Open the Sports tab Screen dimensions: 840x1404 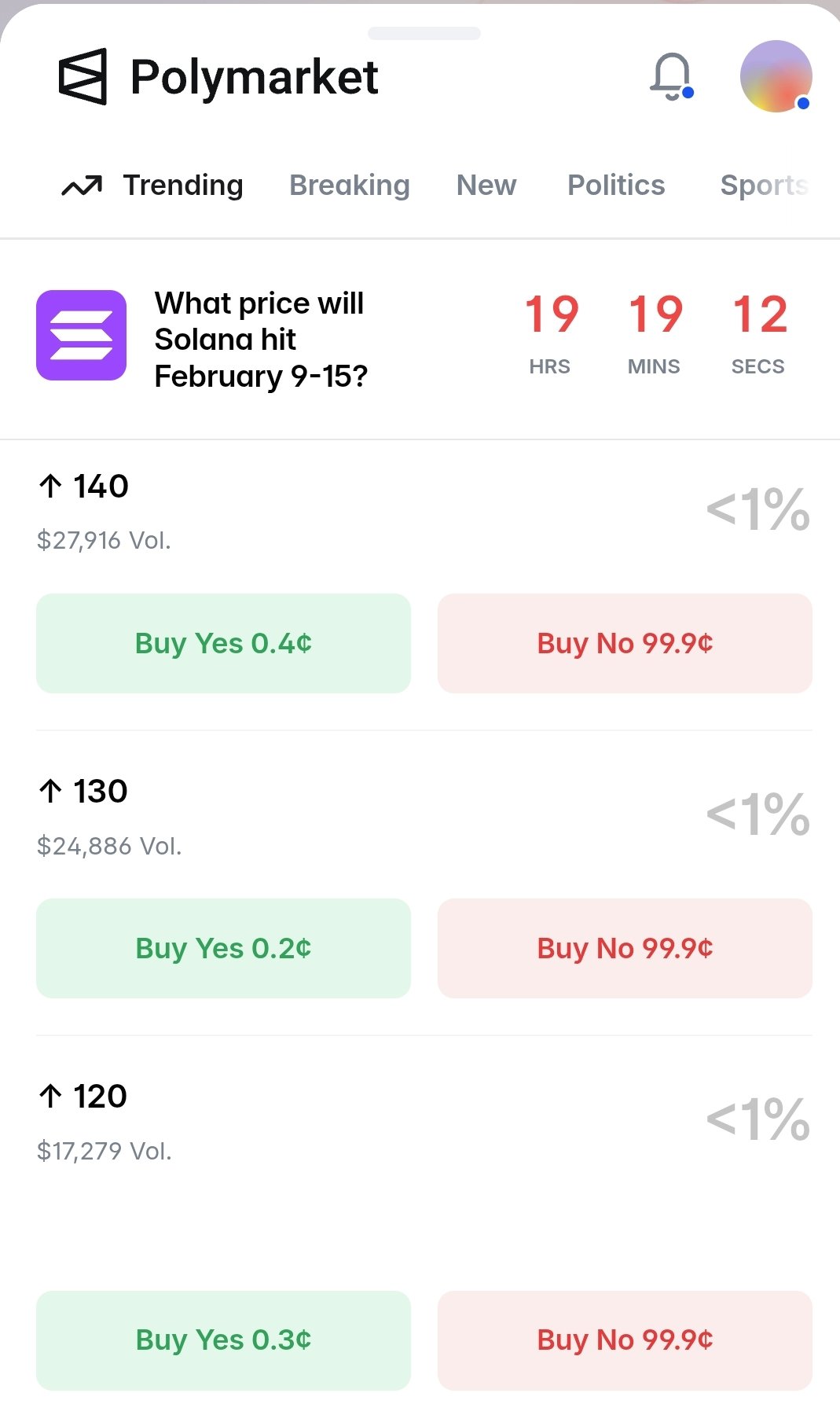764,186
